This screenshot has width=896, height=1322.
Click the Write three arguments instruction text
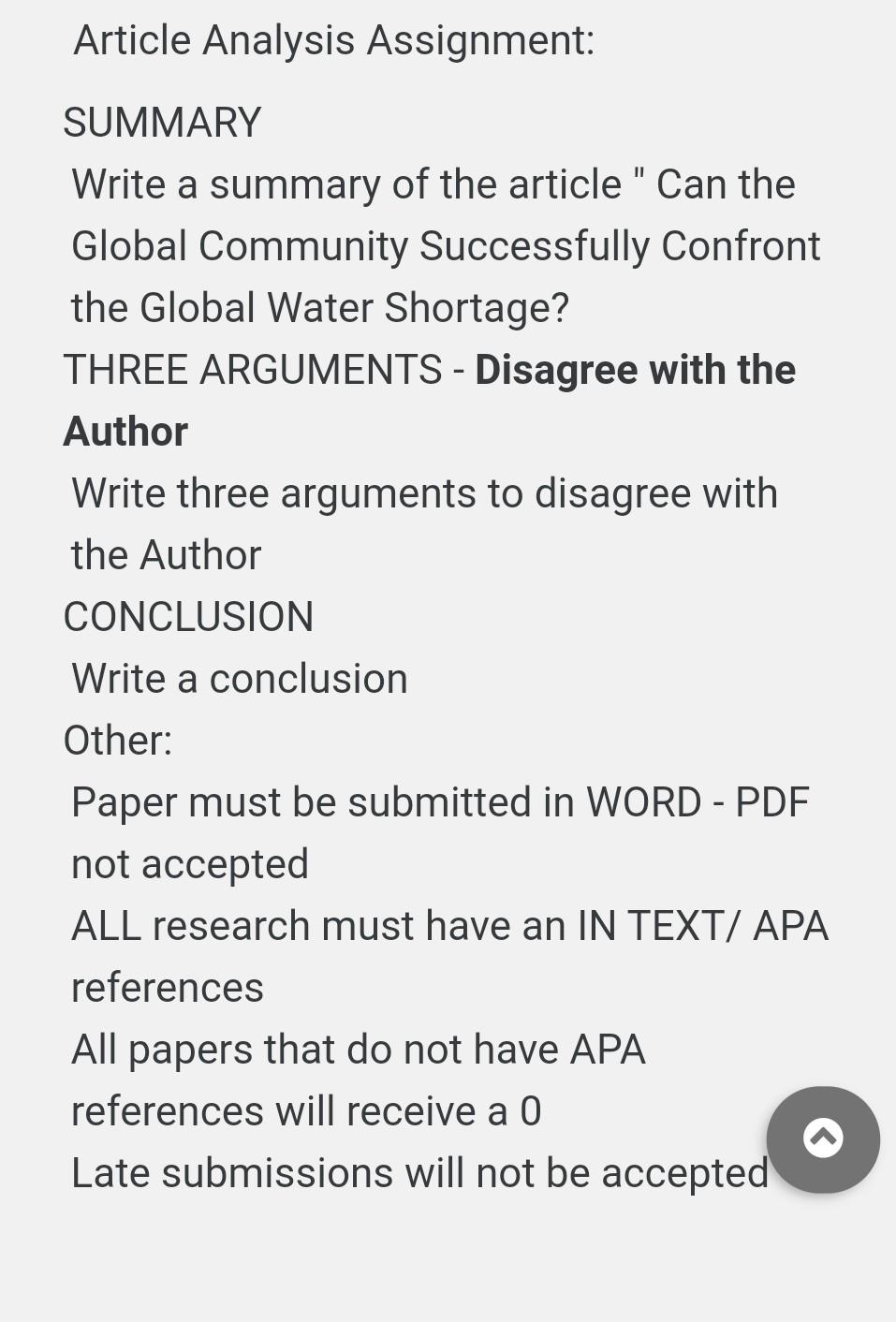pyautogui.click(x=424, y=492)
